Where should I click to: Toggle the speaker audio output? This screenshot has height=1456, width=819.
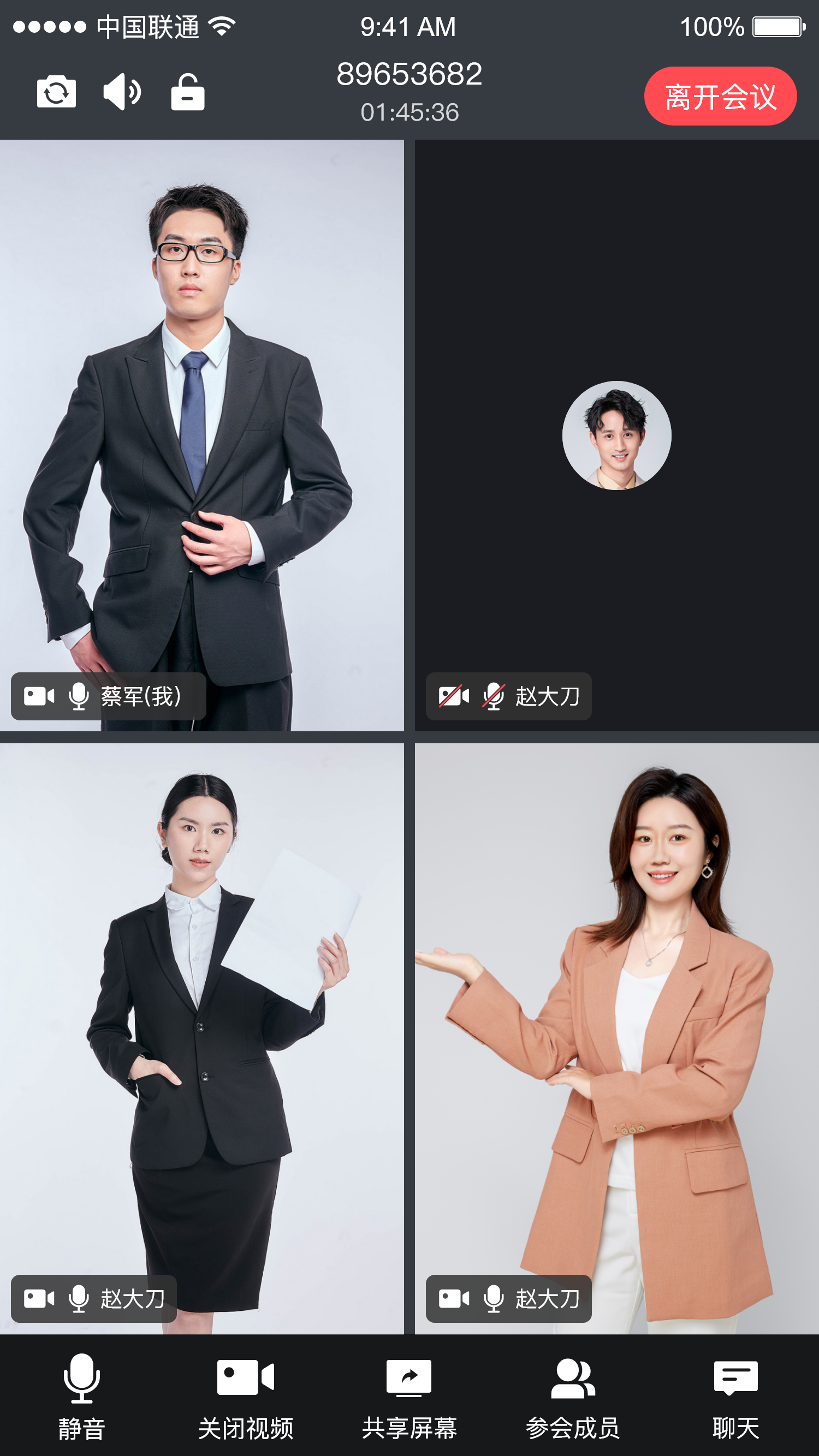click(x=122, y=92)
